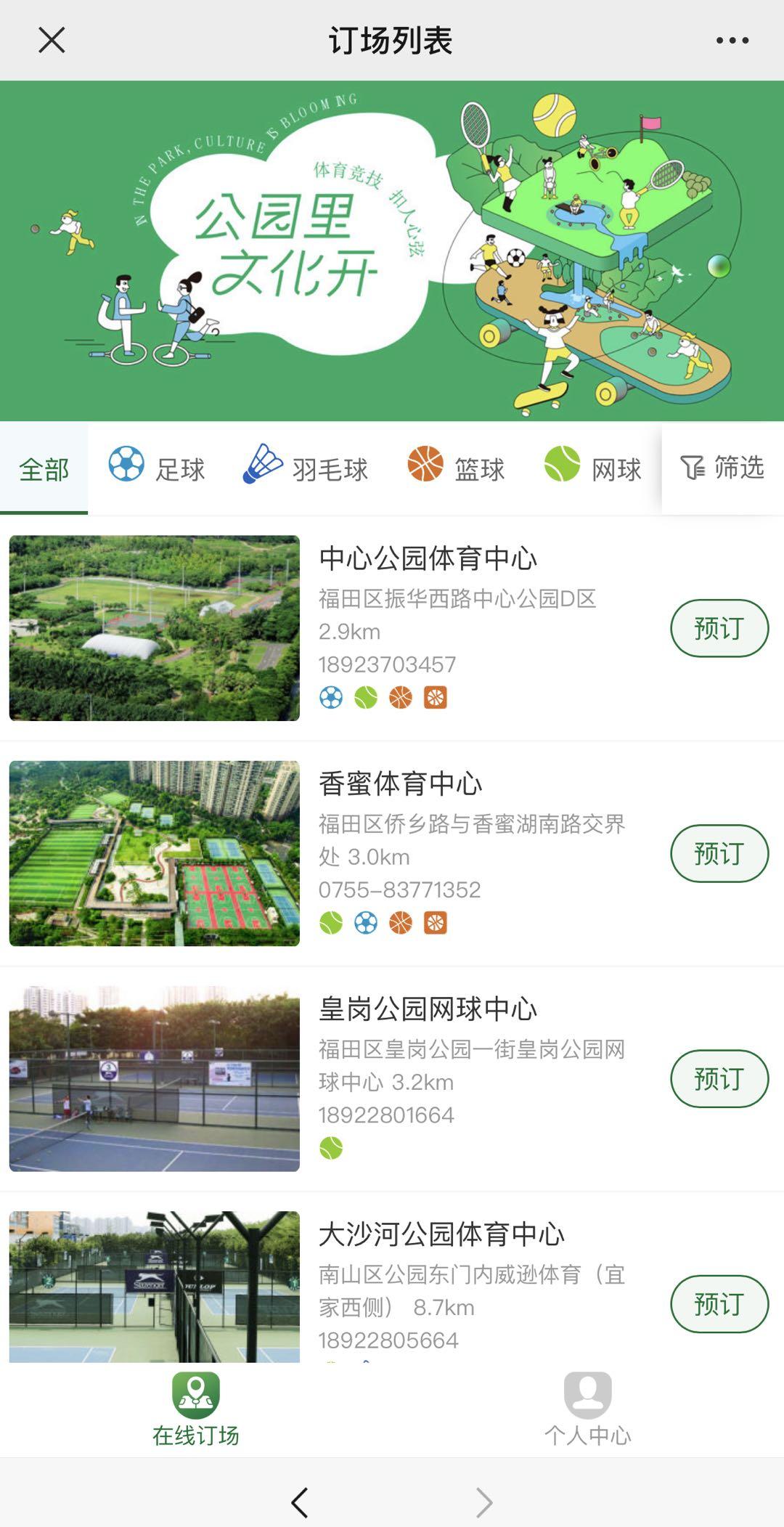Close the 订场列表 page
Image resolution: width=784 pixels, height=1527 pixels.
[52, 41]
